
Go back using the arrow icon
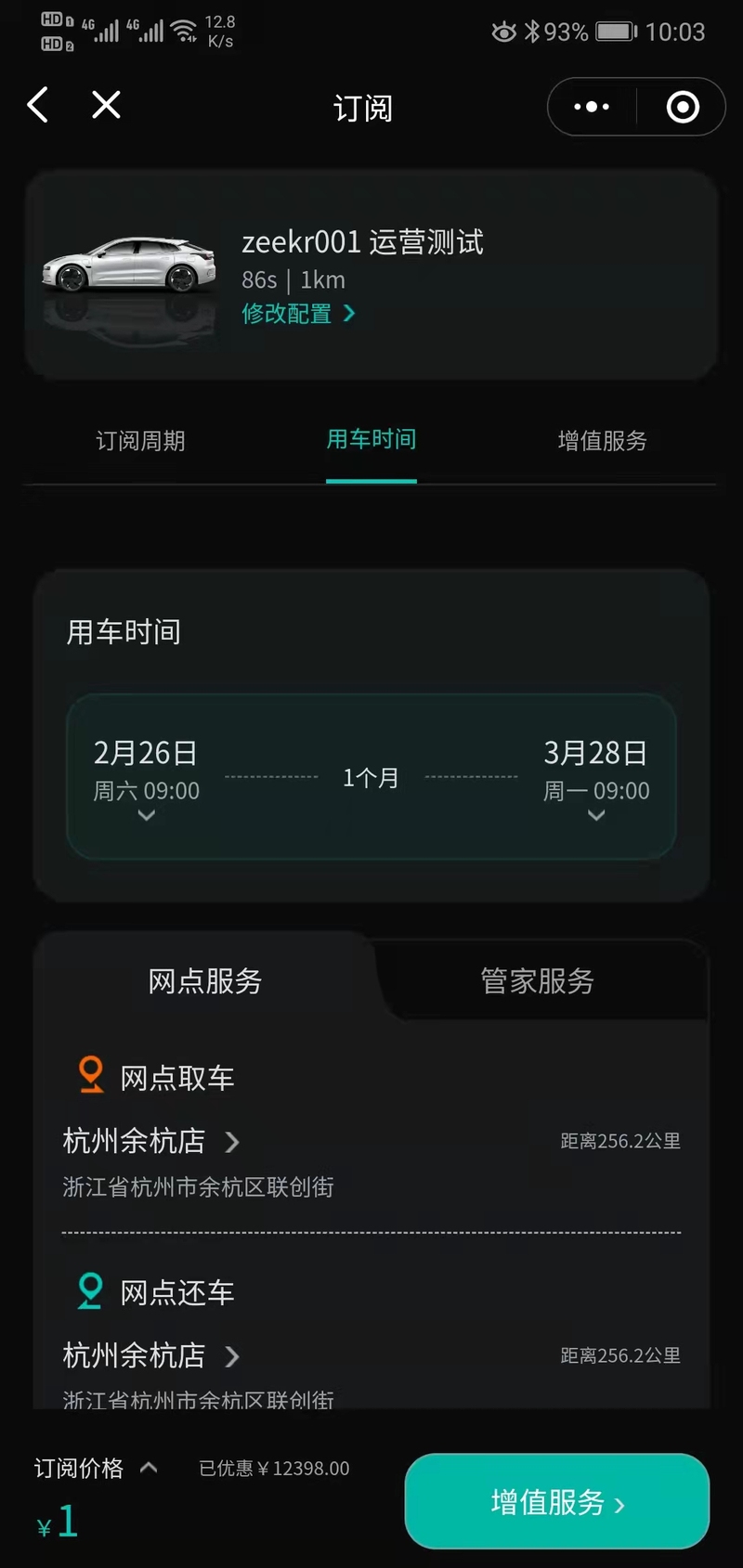(x=38, y=106)
